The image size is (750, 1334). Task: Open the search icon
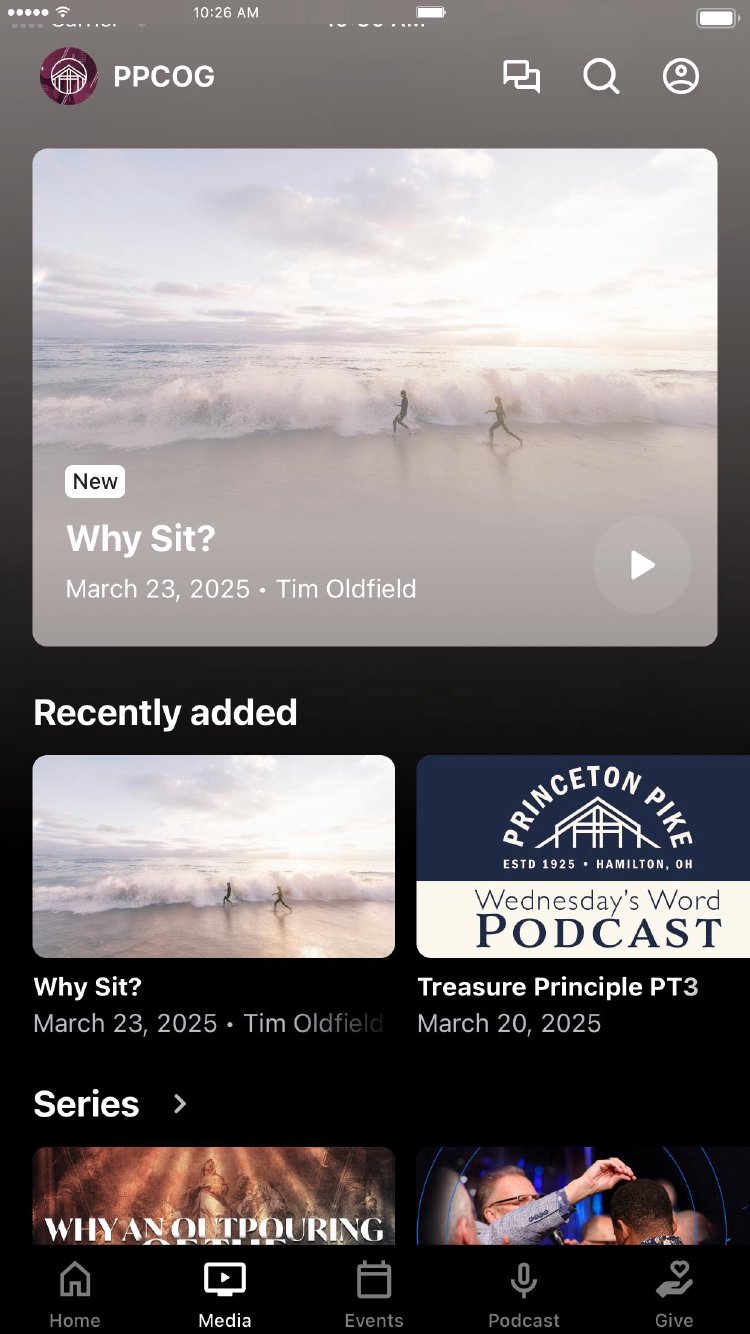(x=601, y=77)
